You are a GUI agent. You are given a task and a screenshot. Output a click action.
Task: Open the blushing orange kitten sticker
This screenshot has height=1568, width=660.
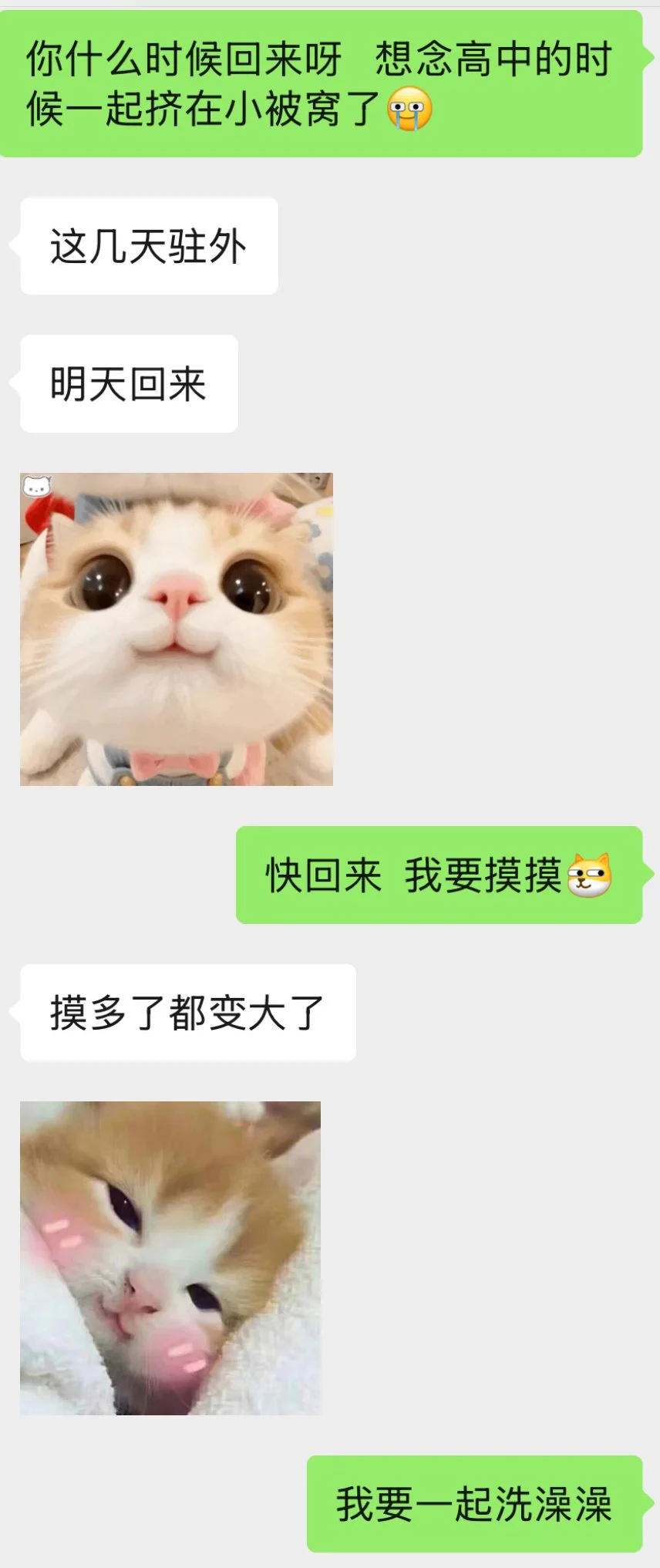point(170,1257)
